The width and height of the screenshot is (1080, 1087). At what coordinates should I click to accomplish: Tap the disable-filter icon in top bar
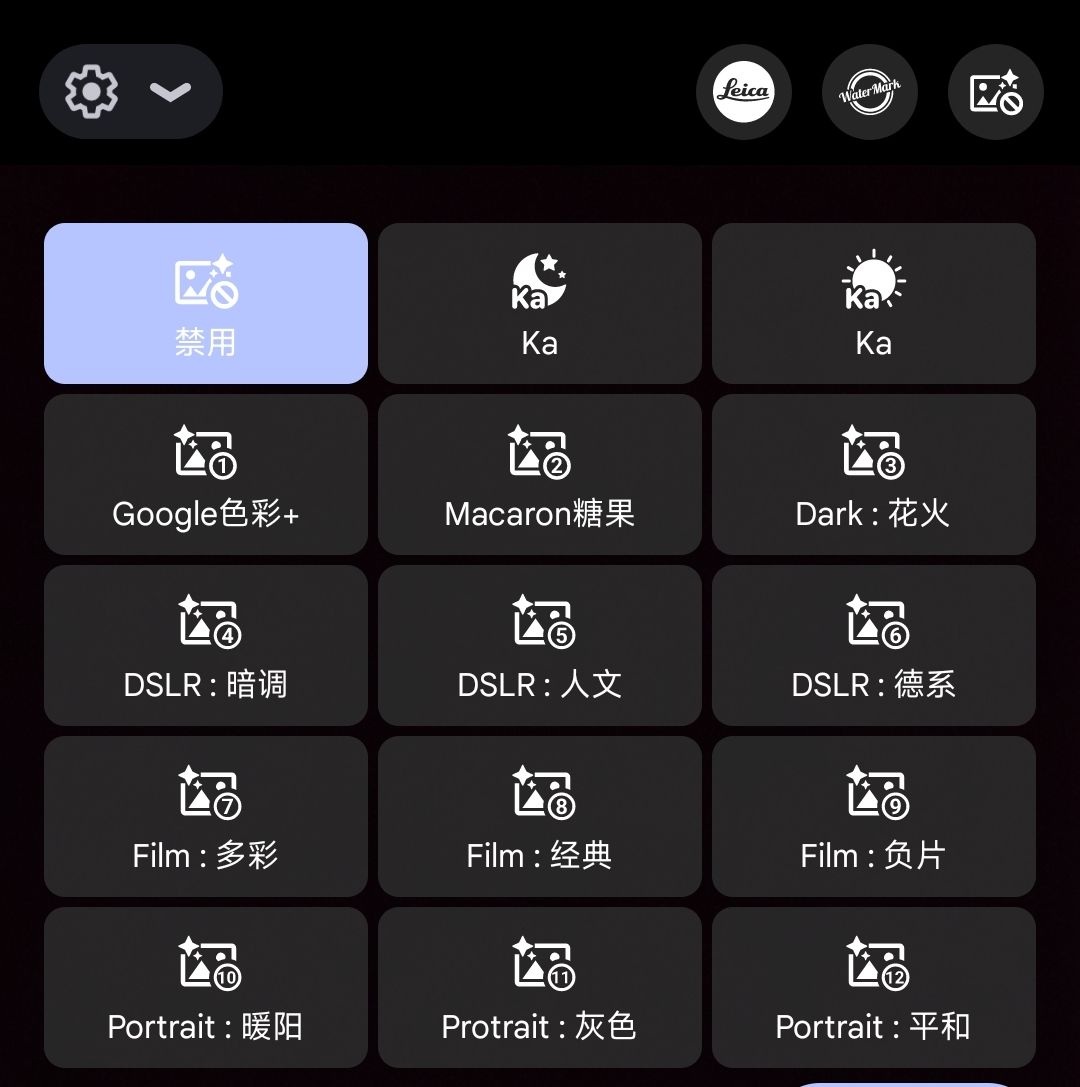coord(995,92)
